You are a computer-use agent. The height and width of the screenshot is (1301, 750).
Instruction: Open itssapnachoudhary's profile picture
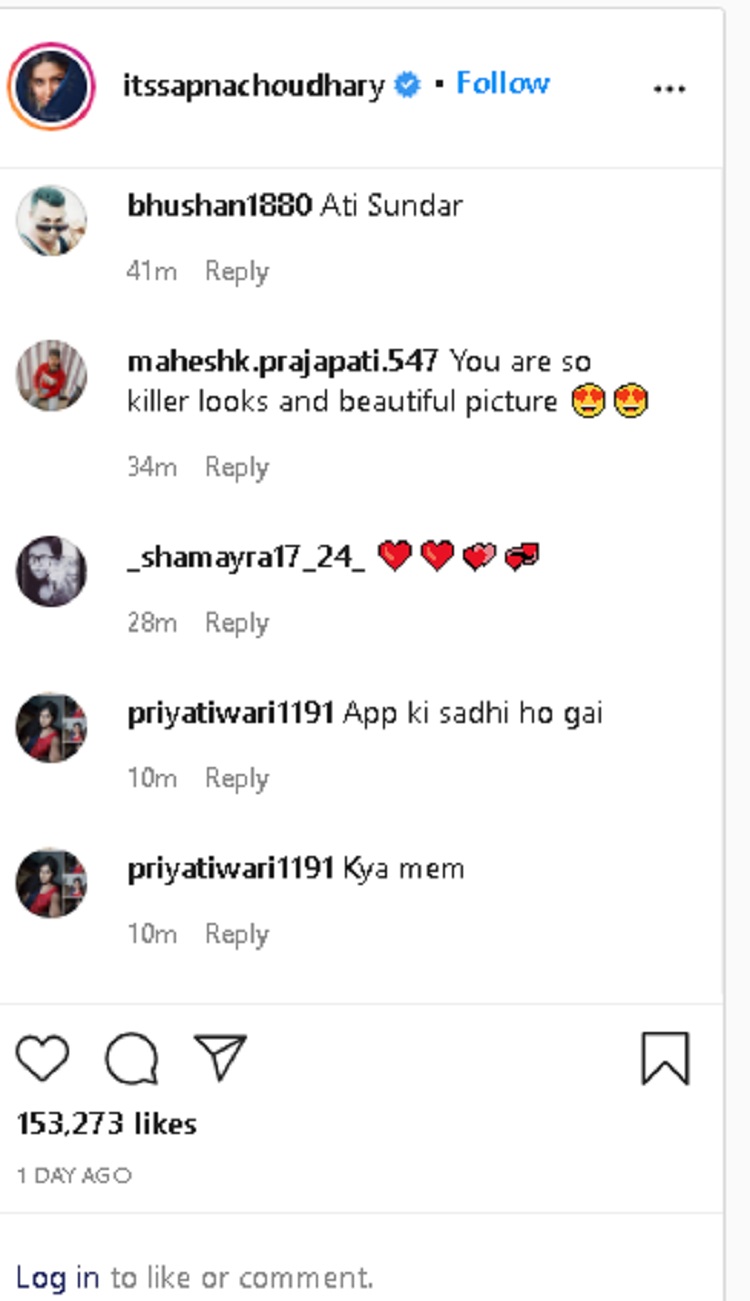point(51,87)
